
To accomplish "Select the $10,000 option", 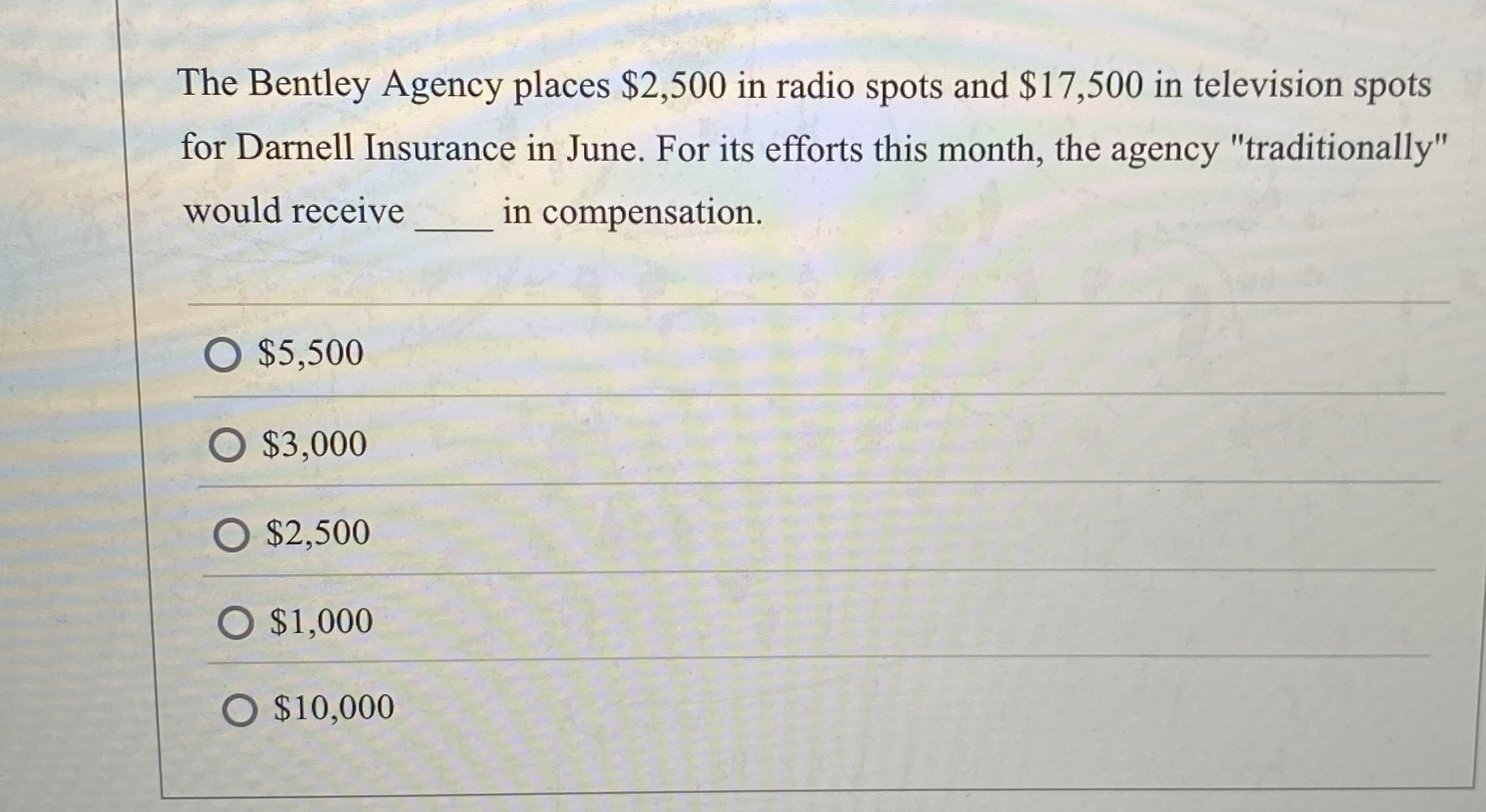I will 239,711.
